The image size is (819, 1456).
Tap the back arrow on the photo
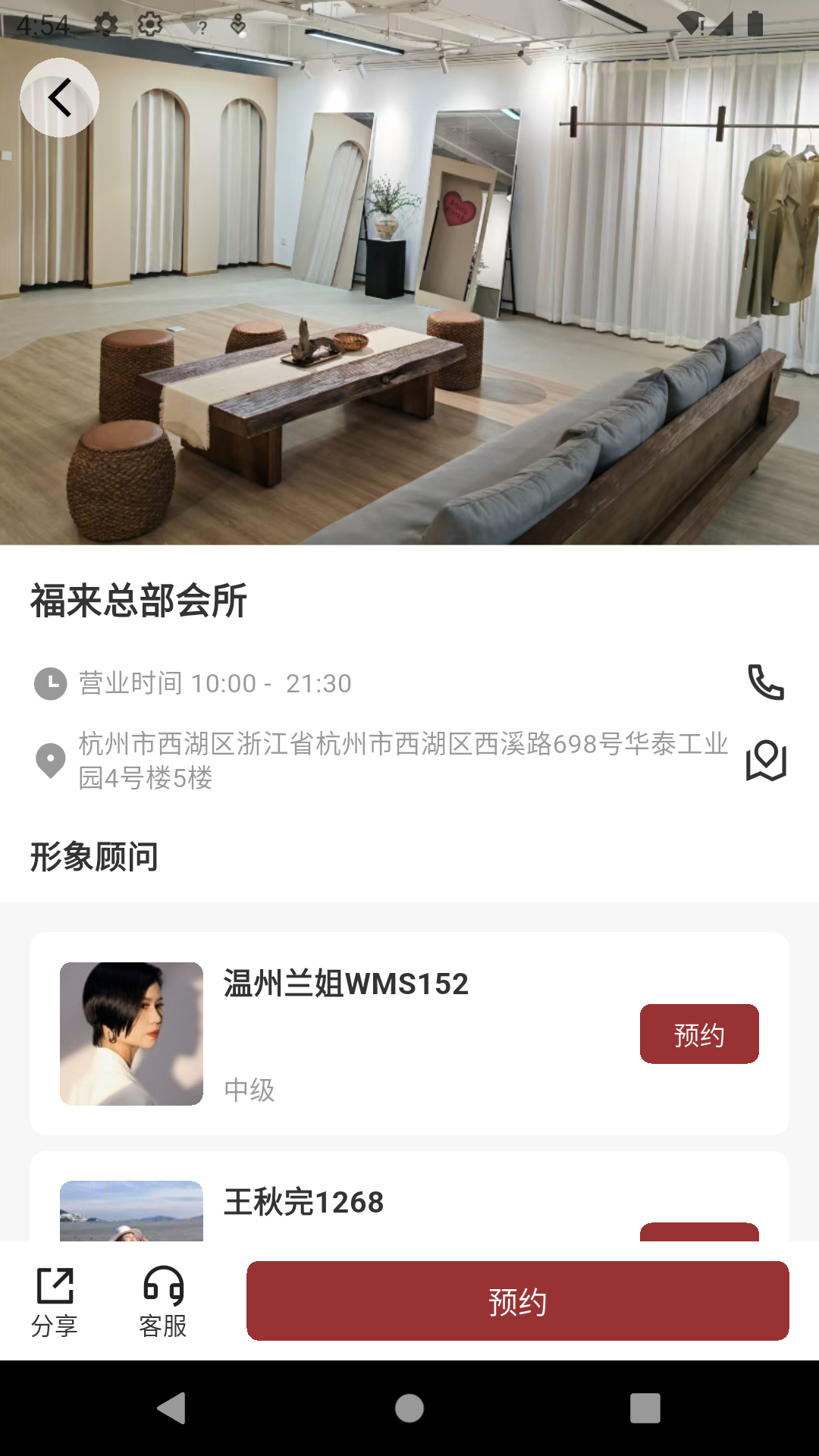(x=60, y=97)
